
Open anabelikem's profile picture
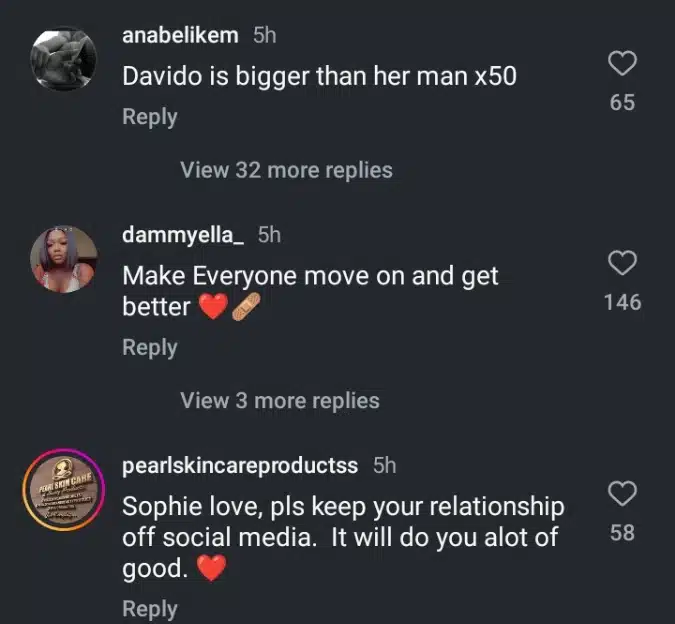tap(64, 61)
